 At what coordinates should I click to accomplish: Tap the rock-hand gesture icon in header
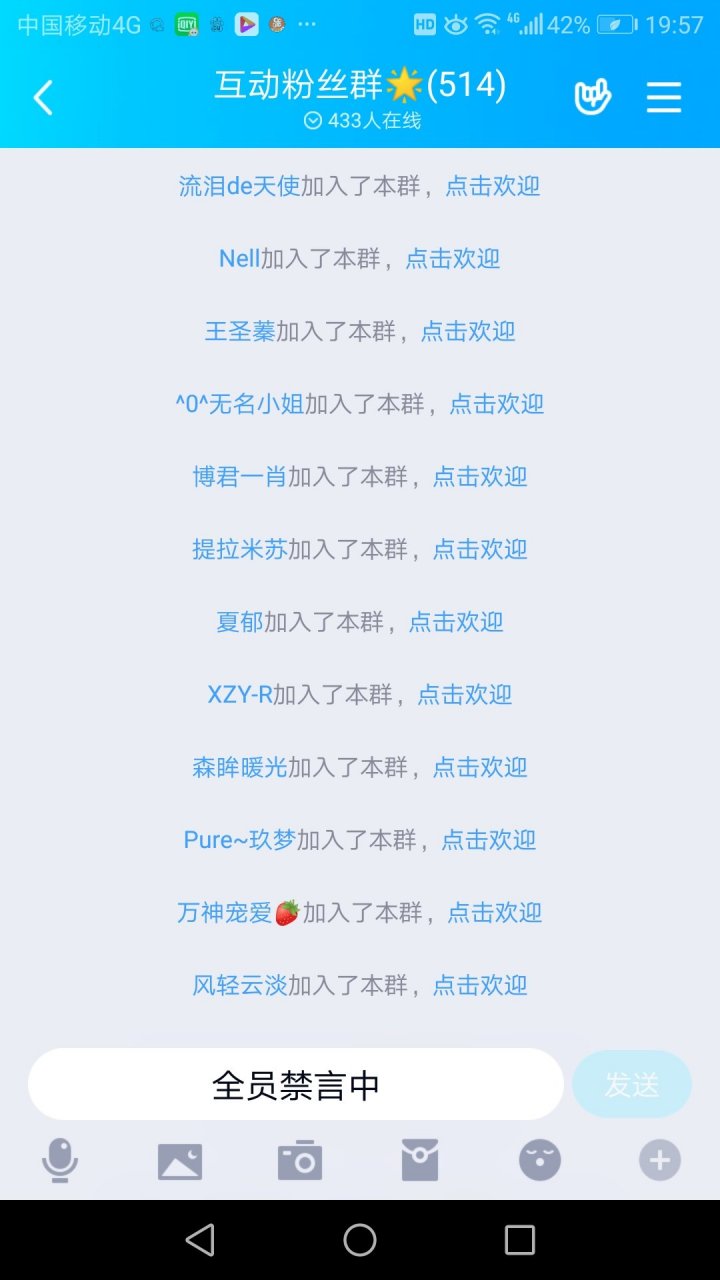click(592, 97)
